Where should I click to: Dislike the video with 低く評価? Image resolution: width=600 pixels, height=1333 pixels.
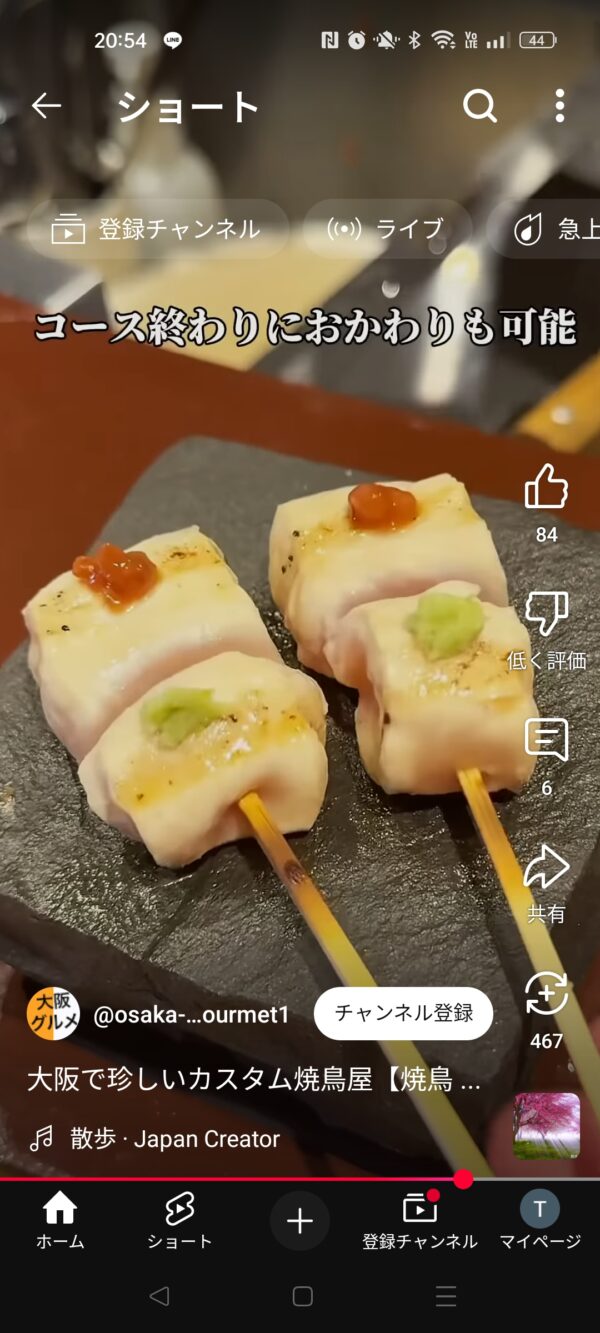(x=546, y=614)
